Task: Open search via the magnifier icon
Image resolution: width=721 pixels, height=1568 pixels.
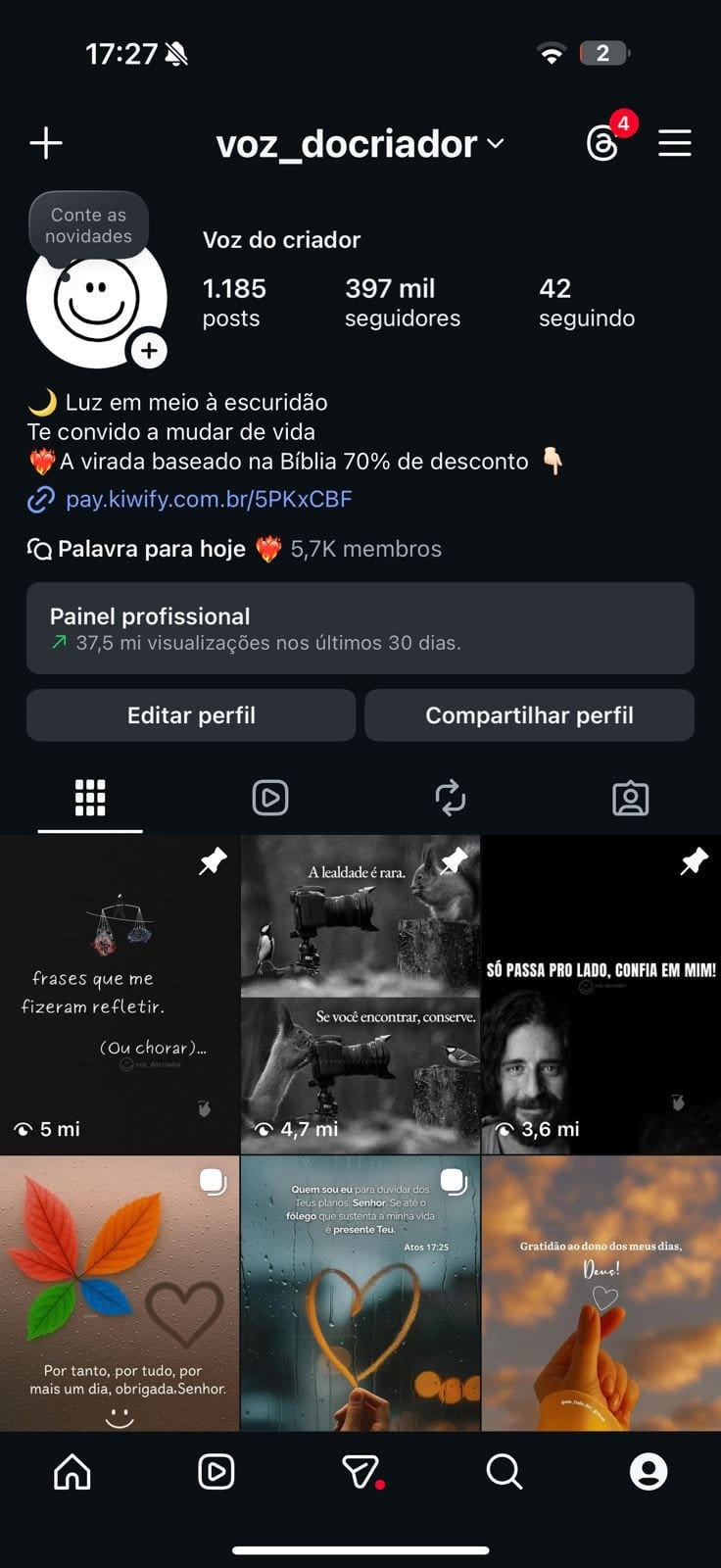Action: [503, 1472]
